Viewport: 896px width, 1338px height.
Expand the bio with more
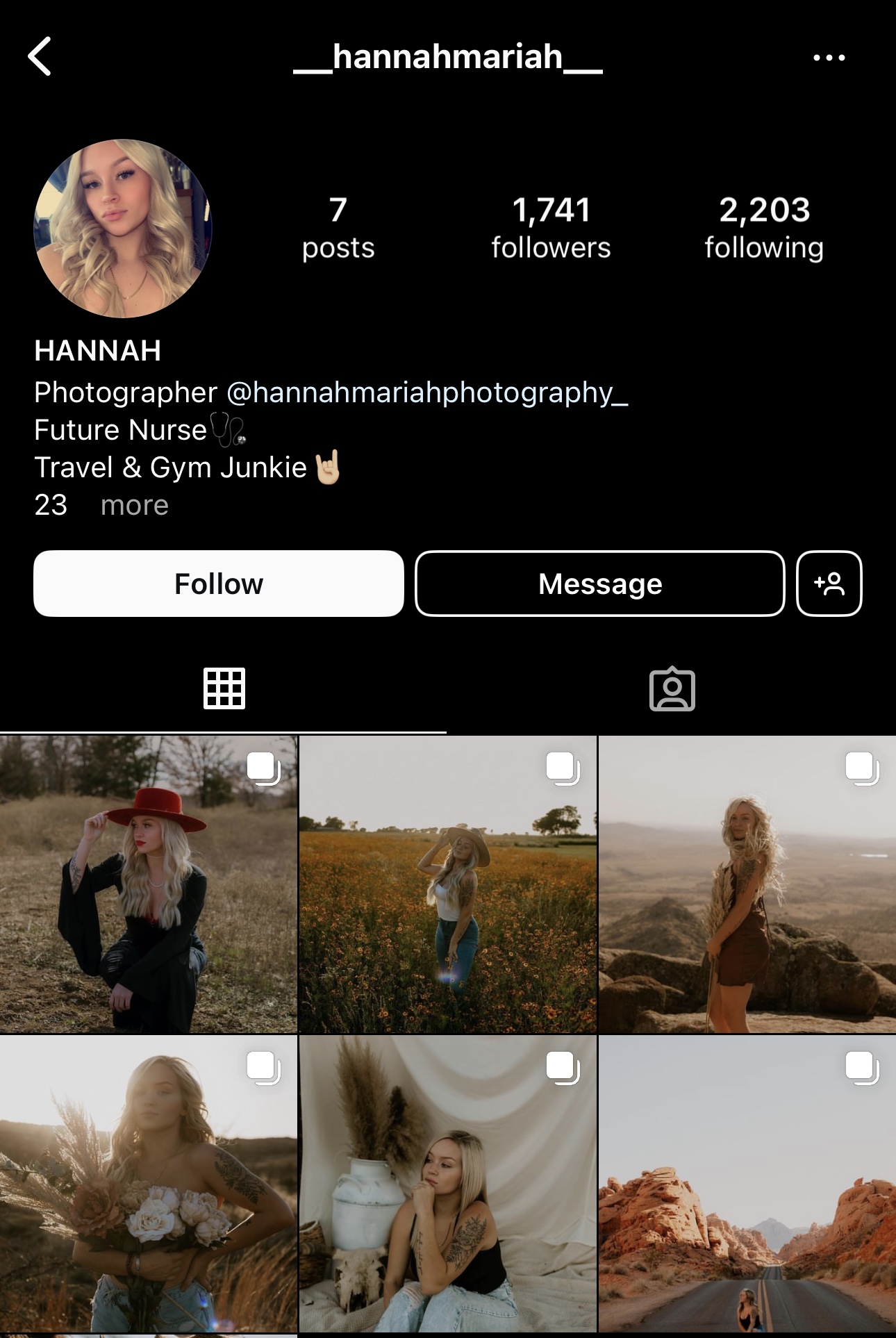coord(134,505)
